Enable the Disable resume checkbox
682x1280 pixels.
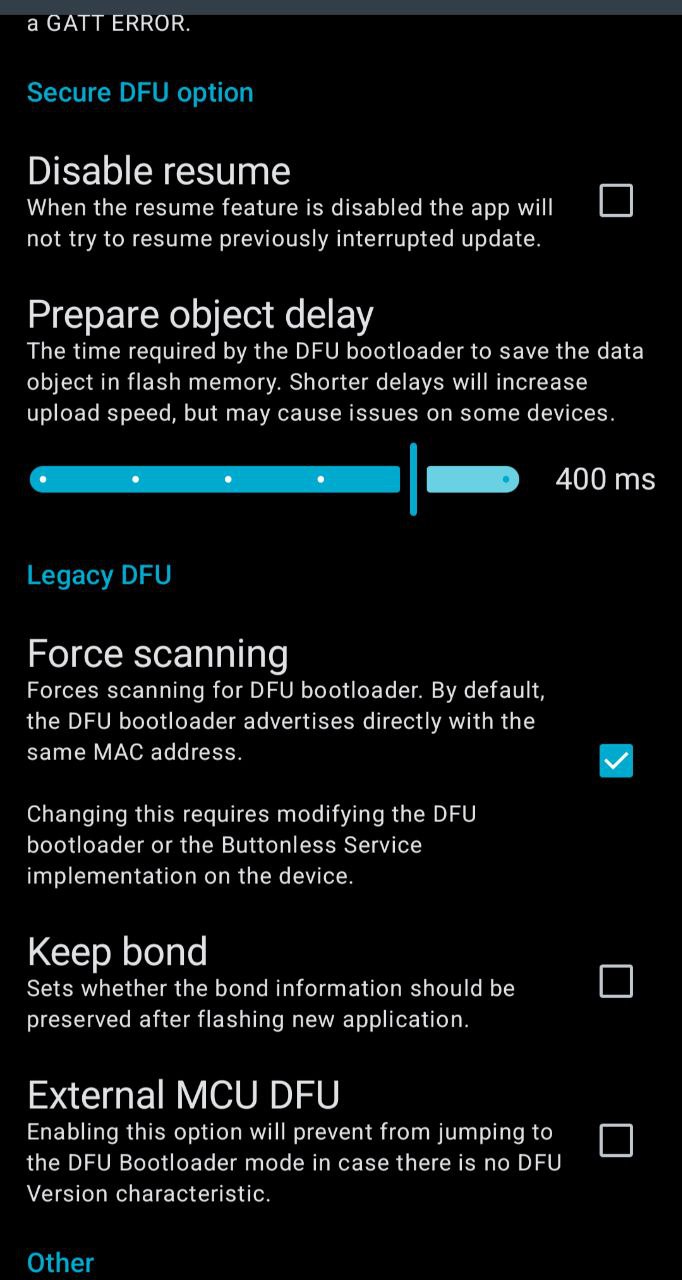615,201
